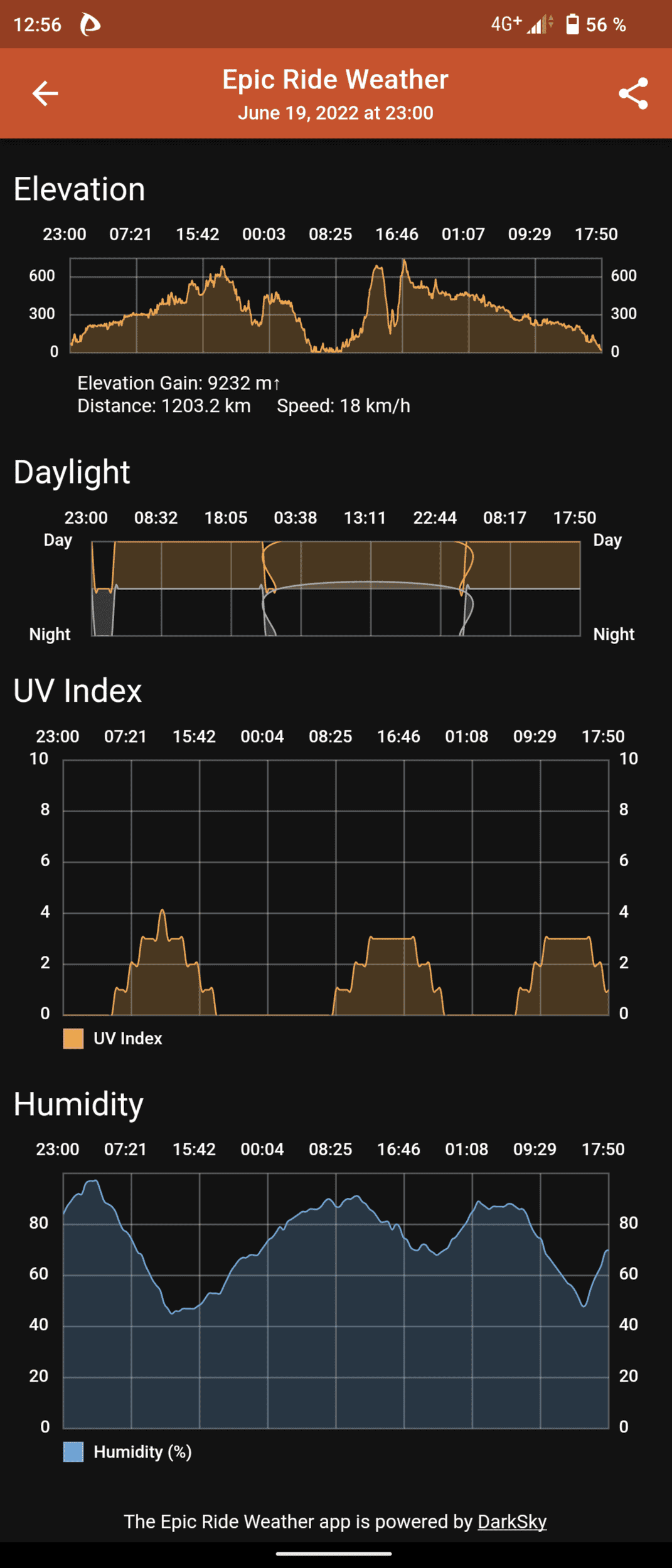Share the ride weather forecast

(x=633, y=93)
